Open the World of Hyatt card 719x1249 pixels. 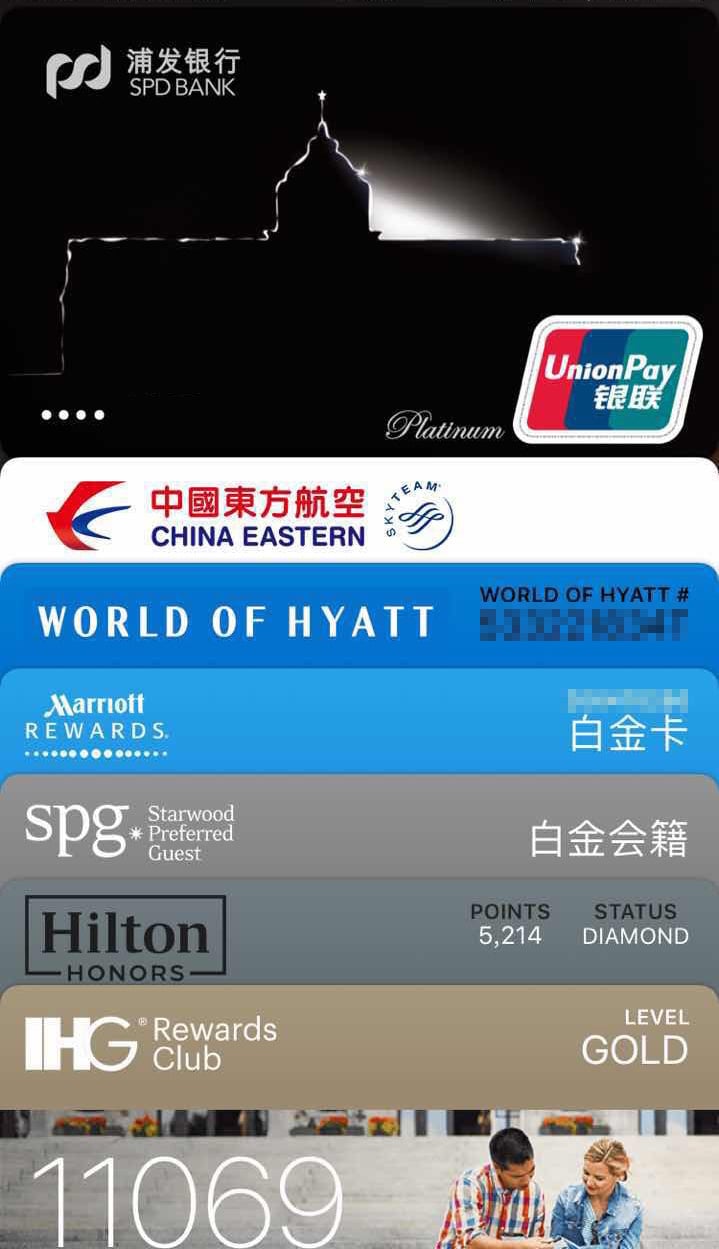point(359,620)
